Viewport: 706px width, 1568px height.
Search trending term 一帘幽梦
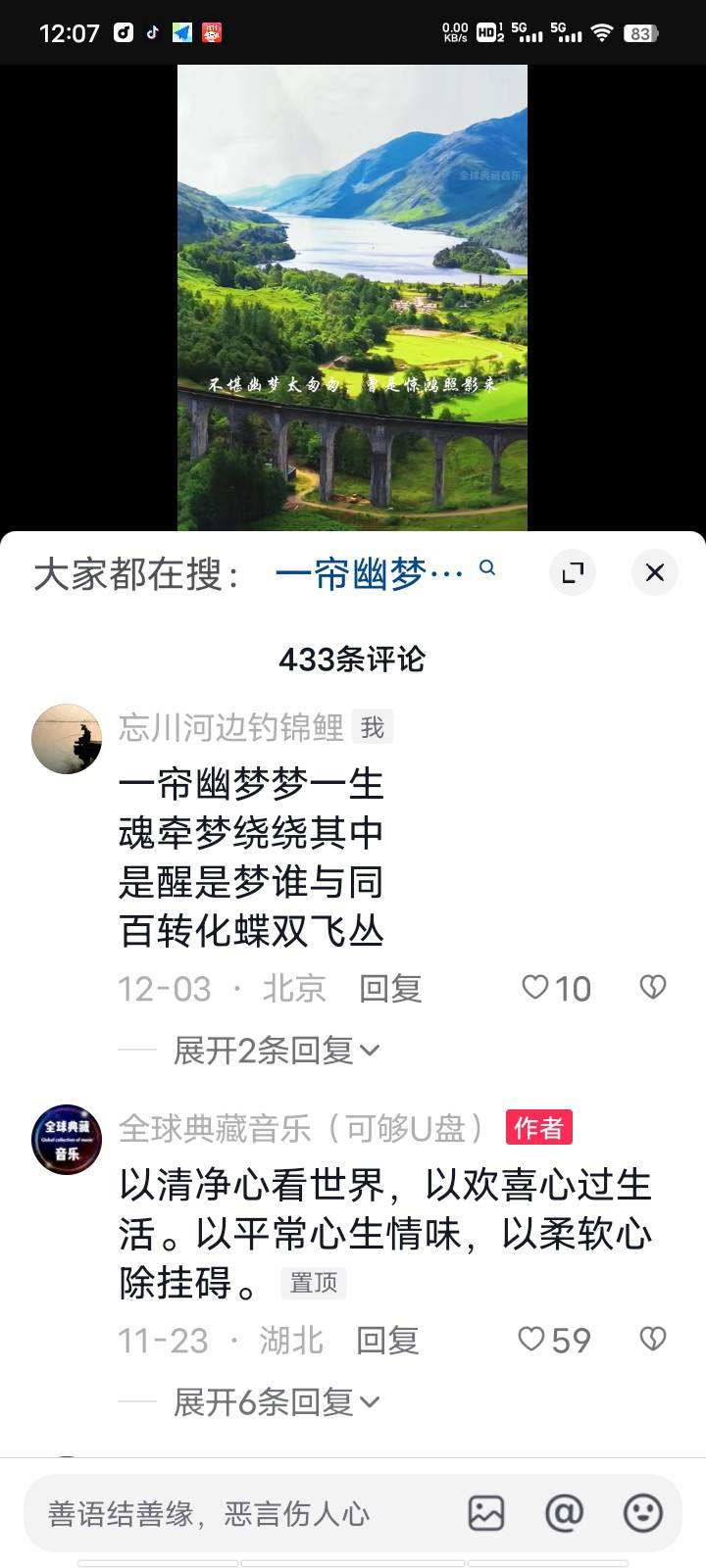pos(384,573)
